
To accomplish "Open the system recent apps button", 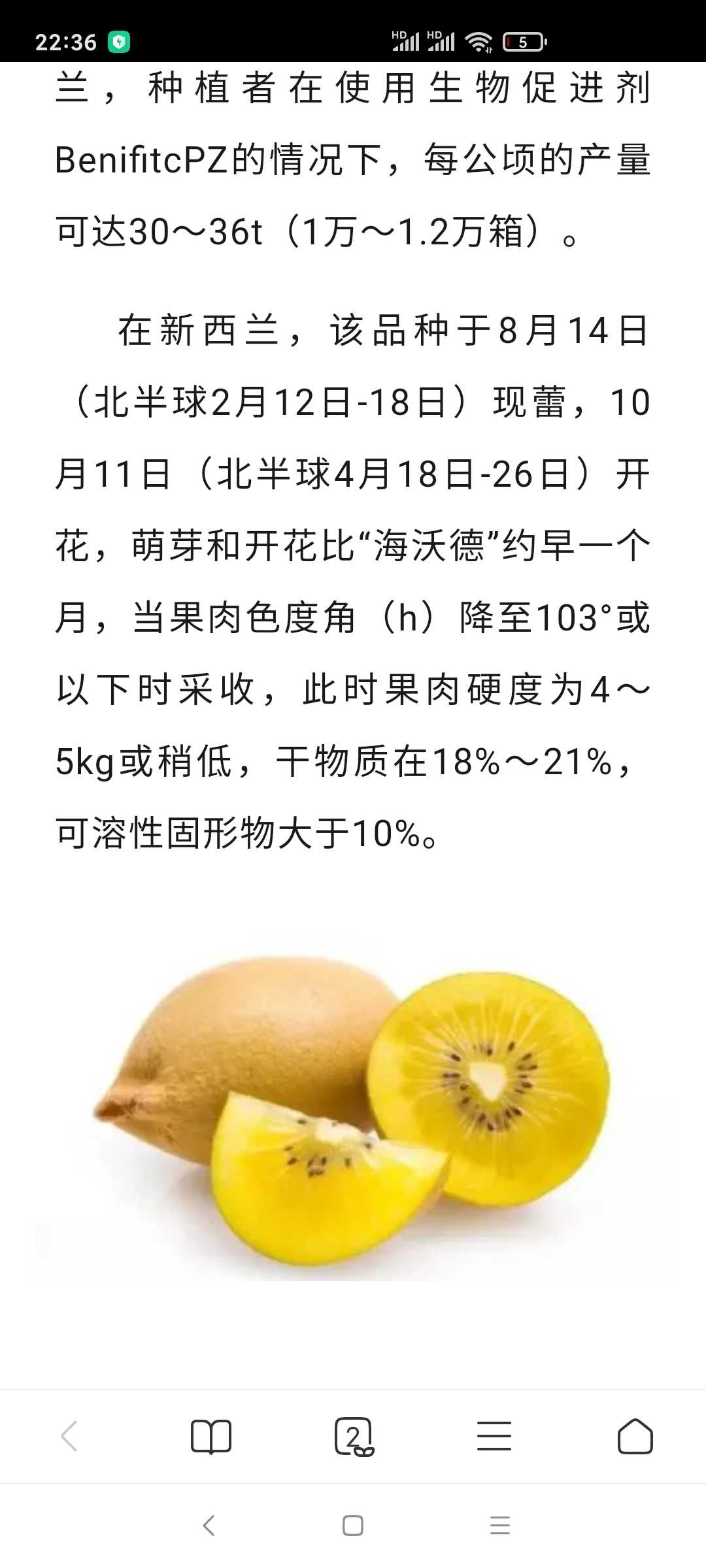I will (x=500, y=1526).
